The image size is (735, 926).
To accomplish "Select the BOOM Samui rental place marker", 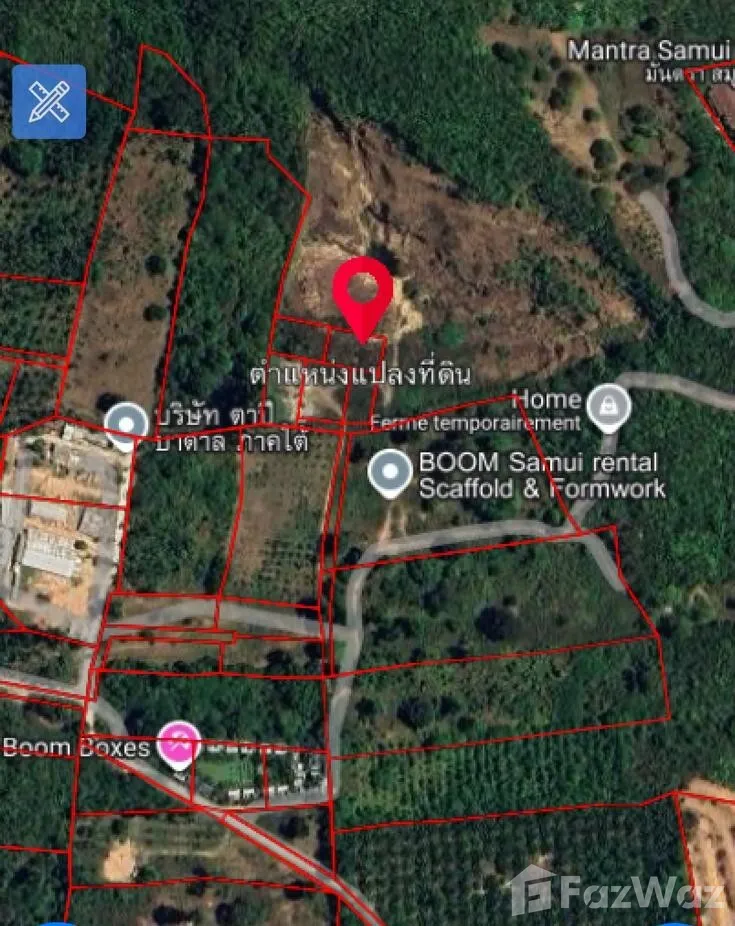I will point(390,474).
